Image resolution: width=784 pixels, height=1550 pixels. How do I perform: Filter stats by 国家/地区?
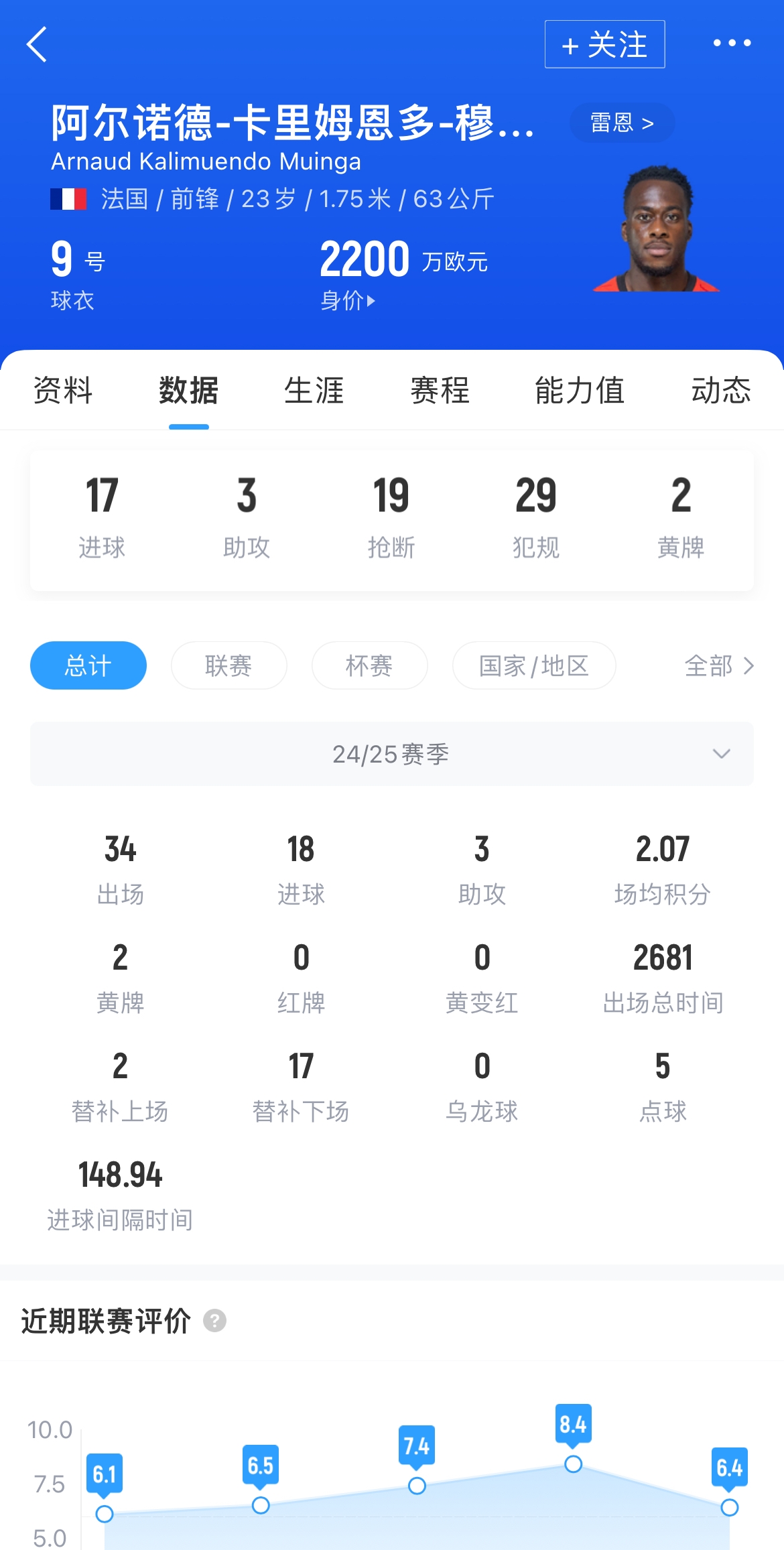534,665
